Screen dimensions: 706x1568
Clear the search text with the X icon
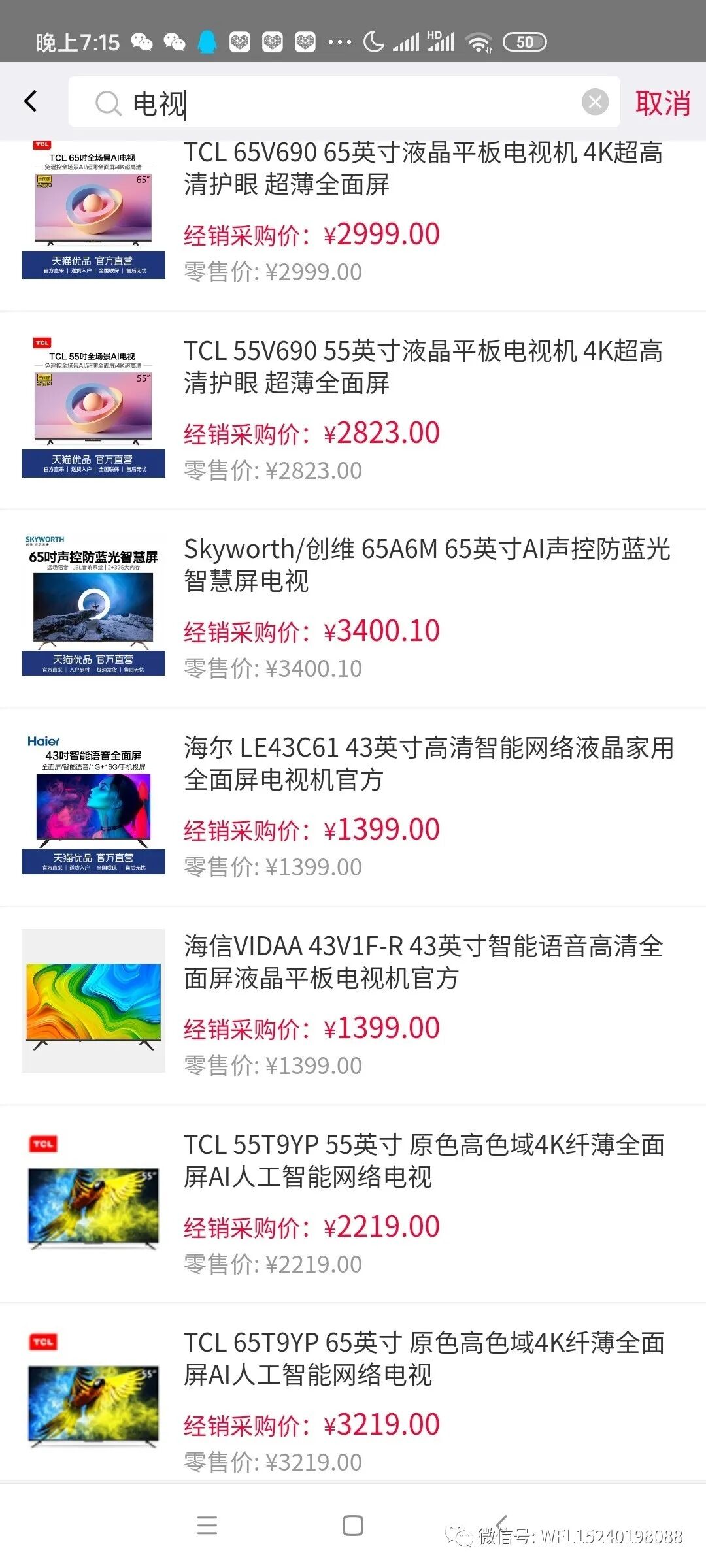[595, 102]
